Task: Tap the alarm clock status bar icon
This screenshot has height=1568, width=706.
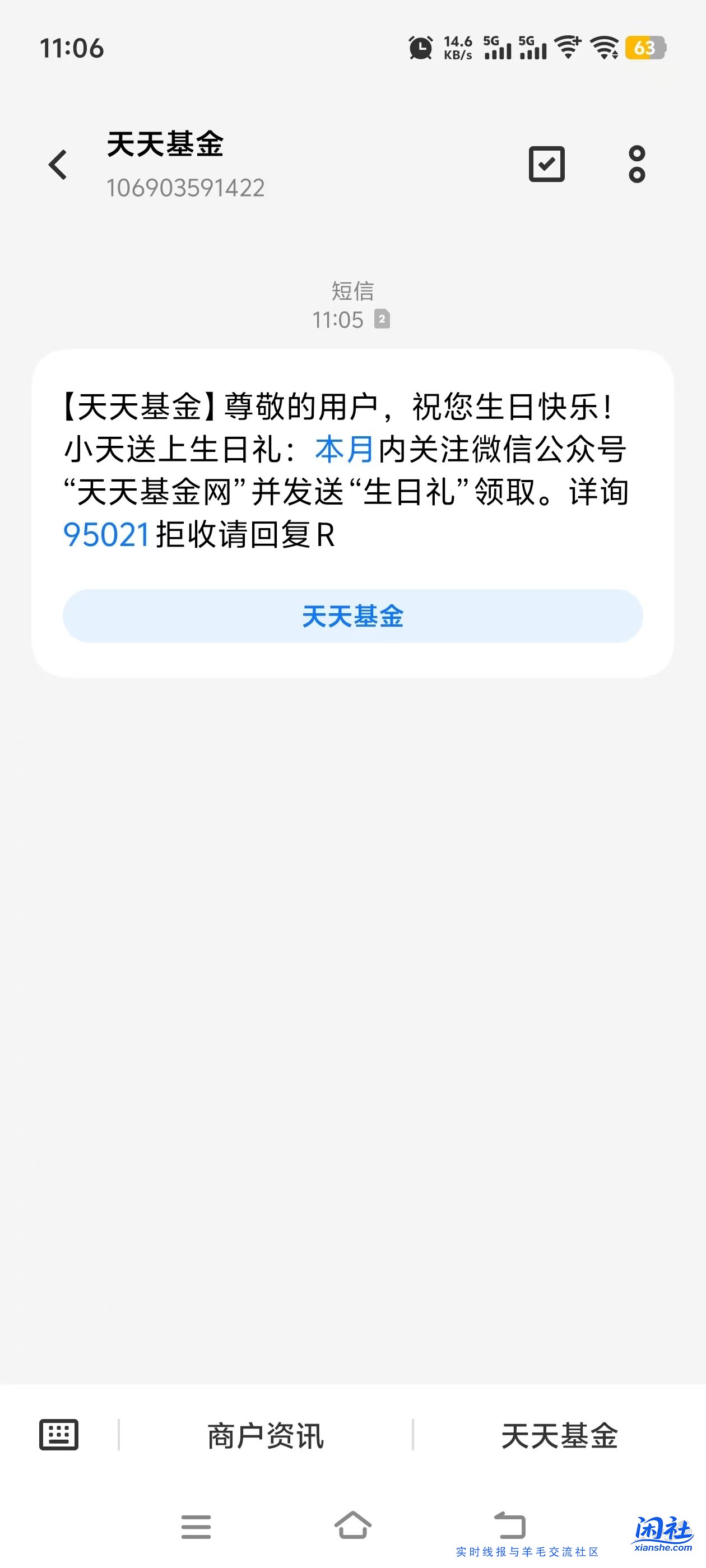Action: [x=420, y=46]
